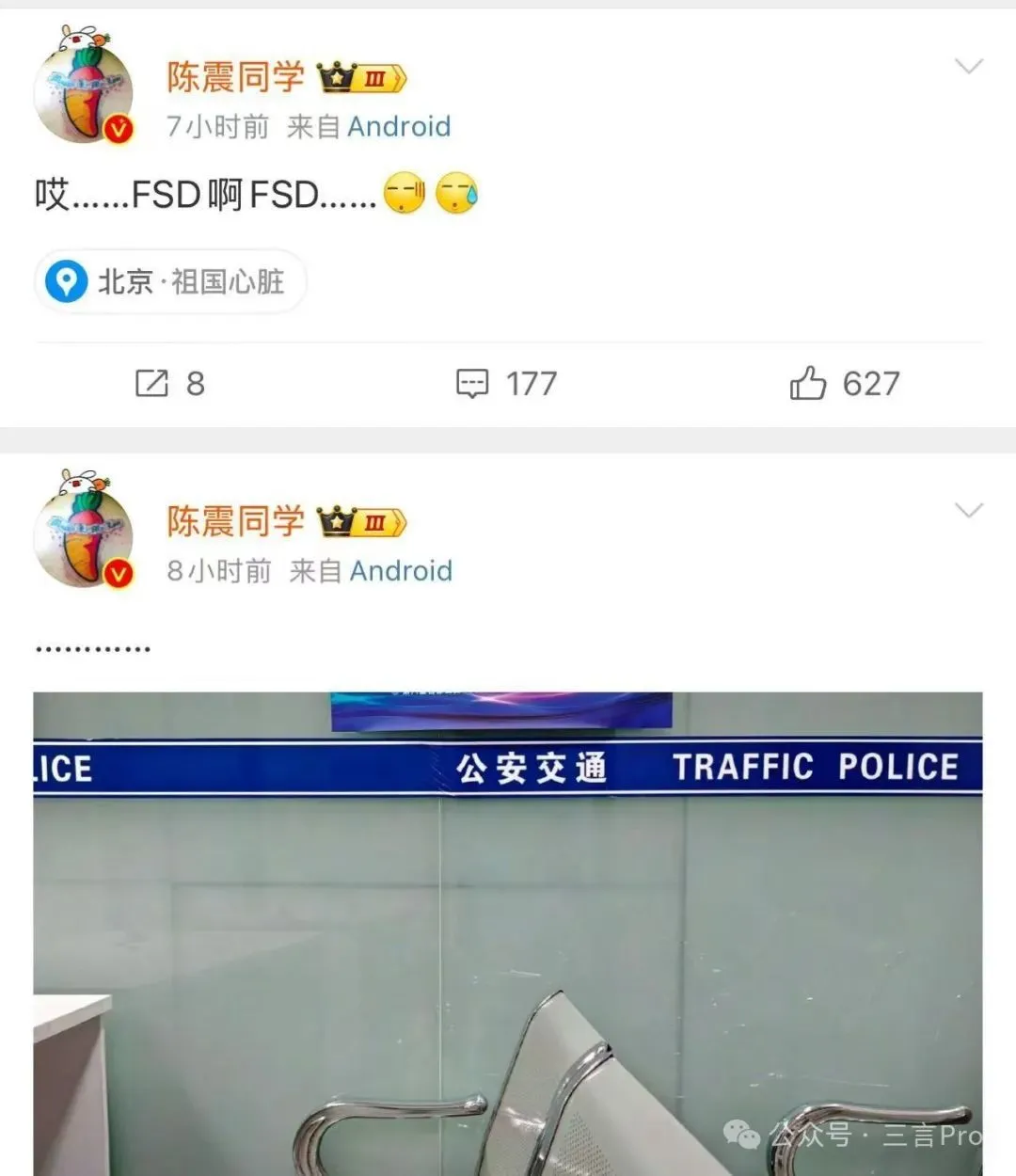Repost the FSD post
The image size is (1016, 1176).
tap(169, 384)
